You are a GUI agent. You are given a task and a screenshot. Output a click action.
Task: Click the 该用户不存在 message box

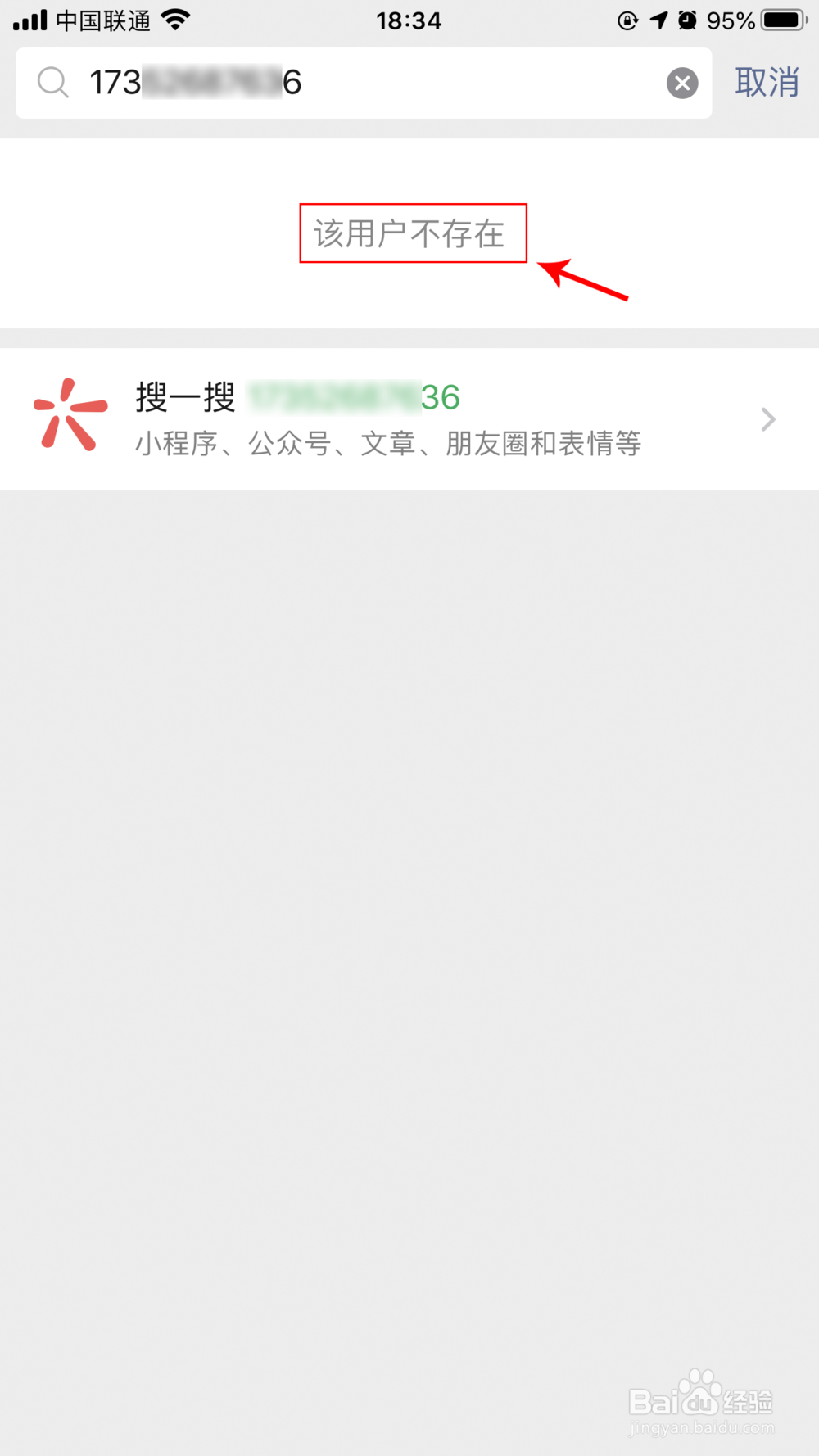[413, 233]
